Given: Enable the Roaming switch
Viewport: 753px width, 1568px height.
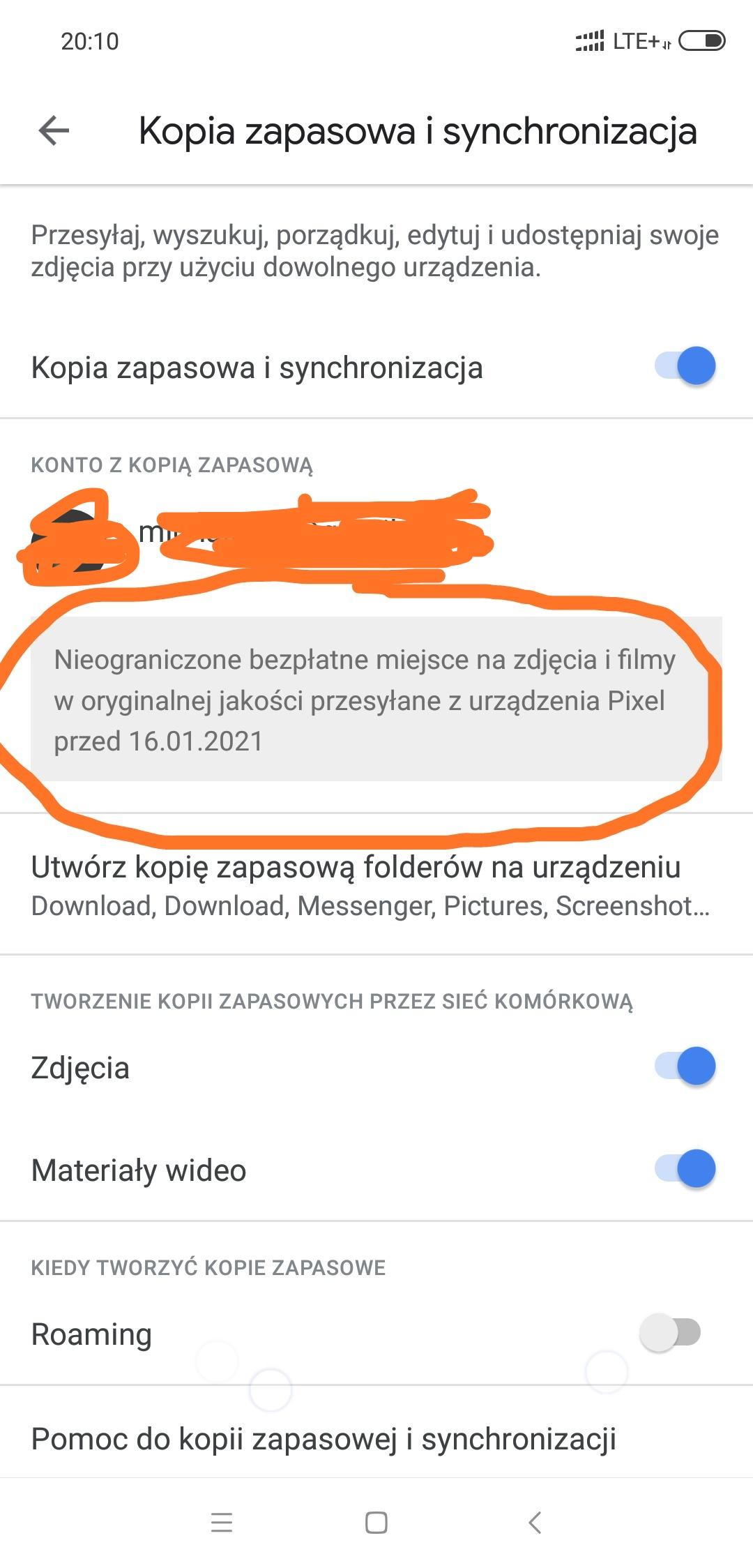Looking at the screenshot, I should coord(671,1333).
